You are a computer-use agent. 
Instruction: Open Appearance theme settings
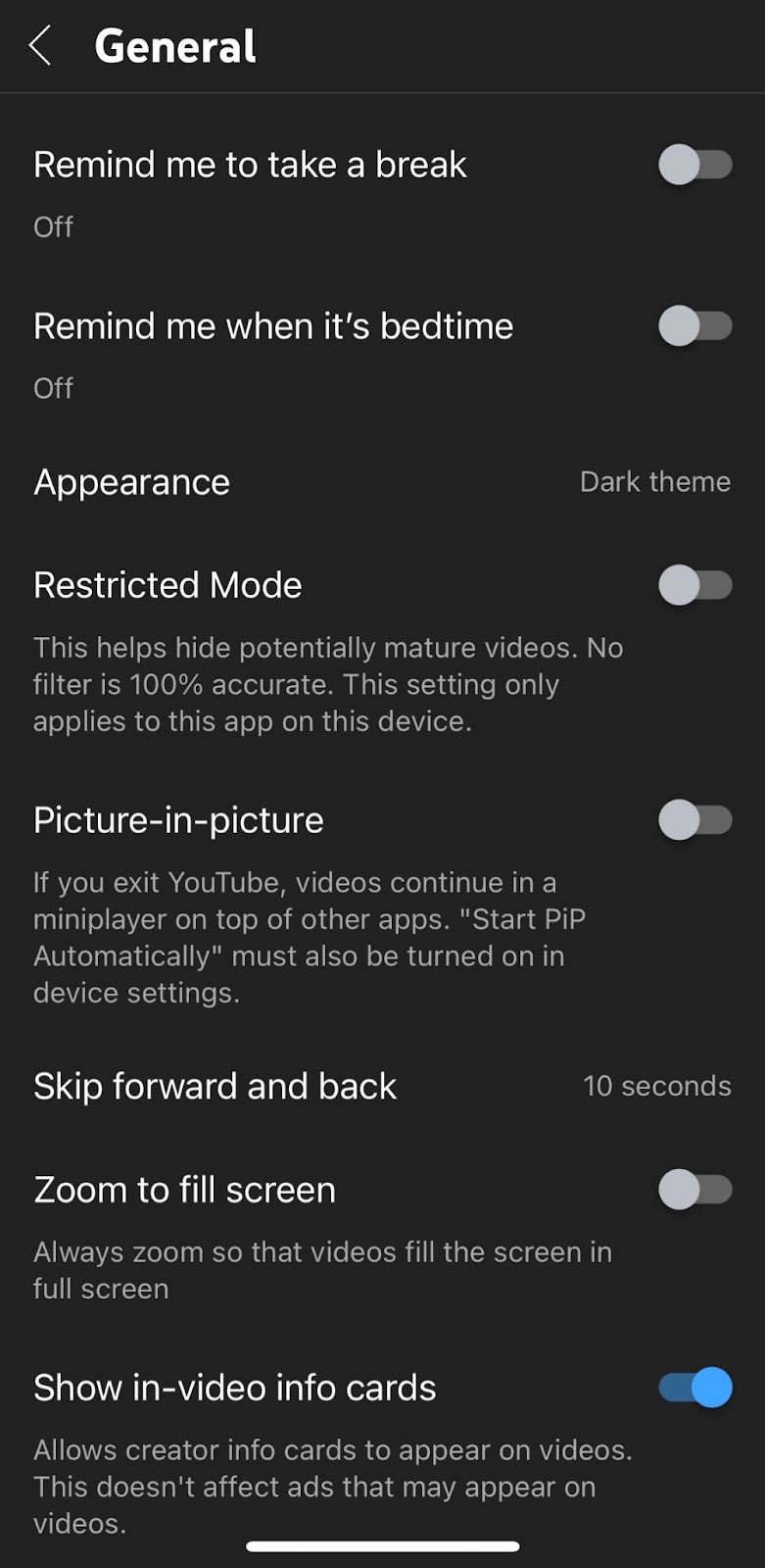click(382, 482)
